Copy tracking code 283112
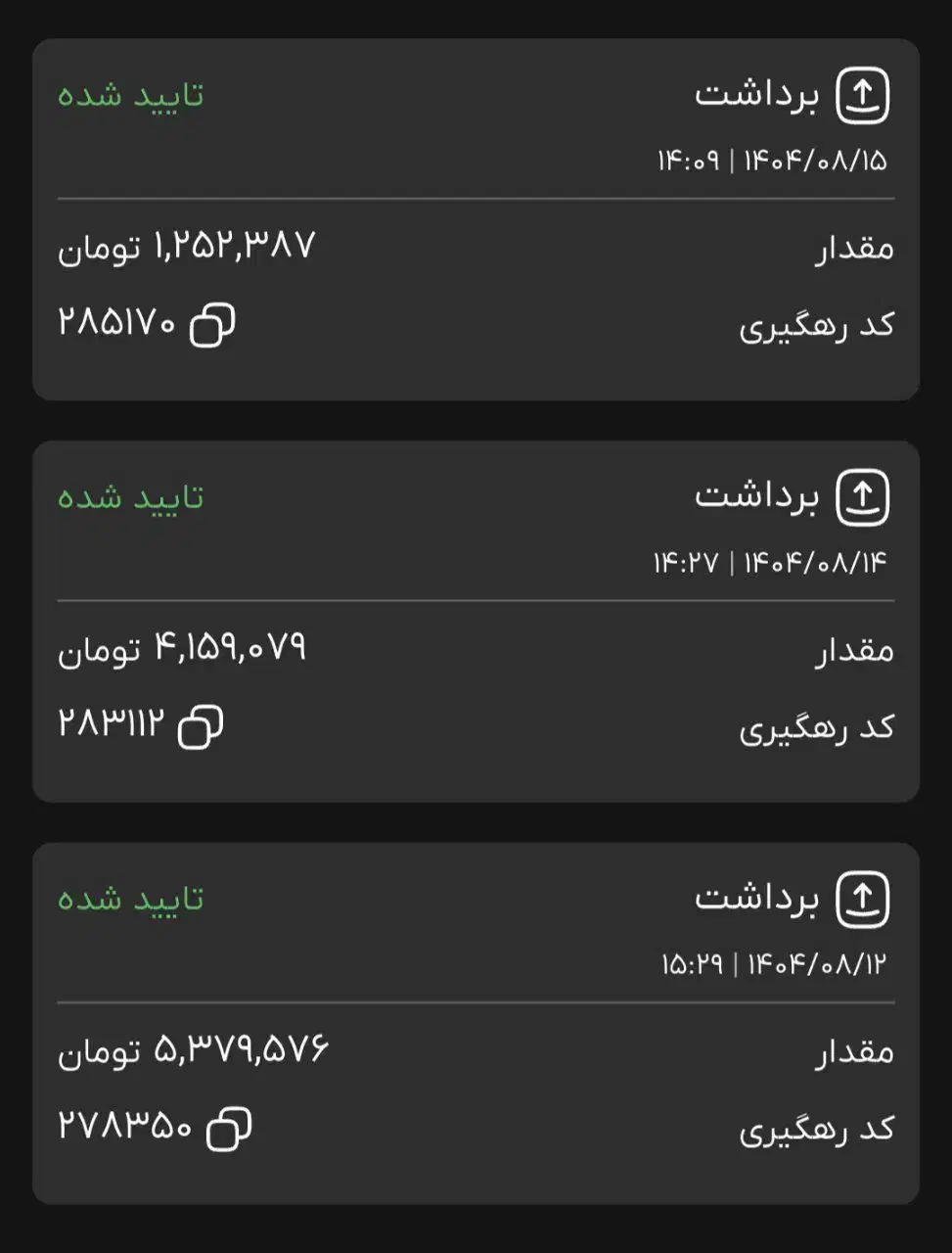The image size is (952, 1253). point(201,726)
